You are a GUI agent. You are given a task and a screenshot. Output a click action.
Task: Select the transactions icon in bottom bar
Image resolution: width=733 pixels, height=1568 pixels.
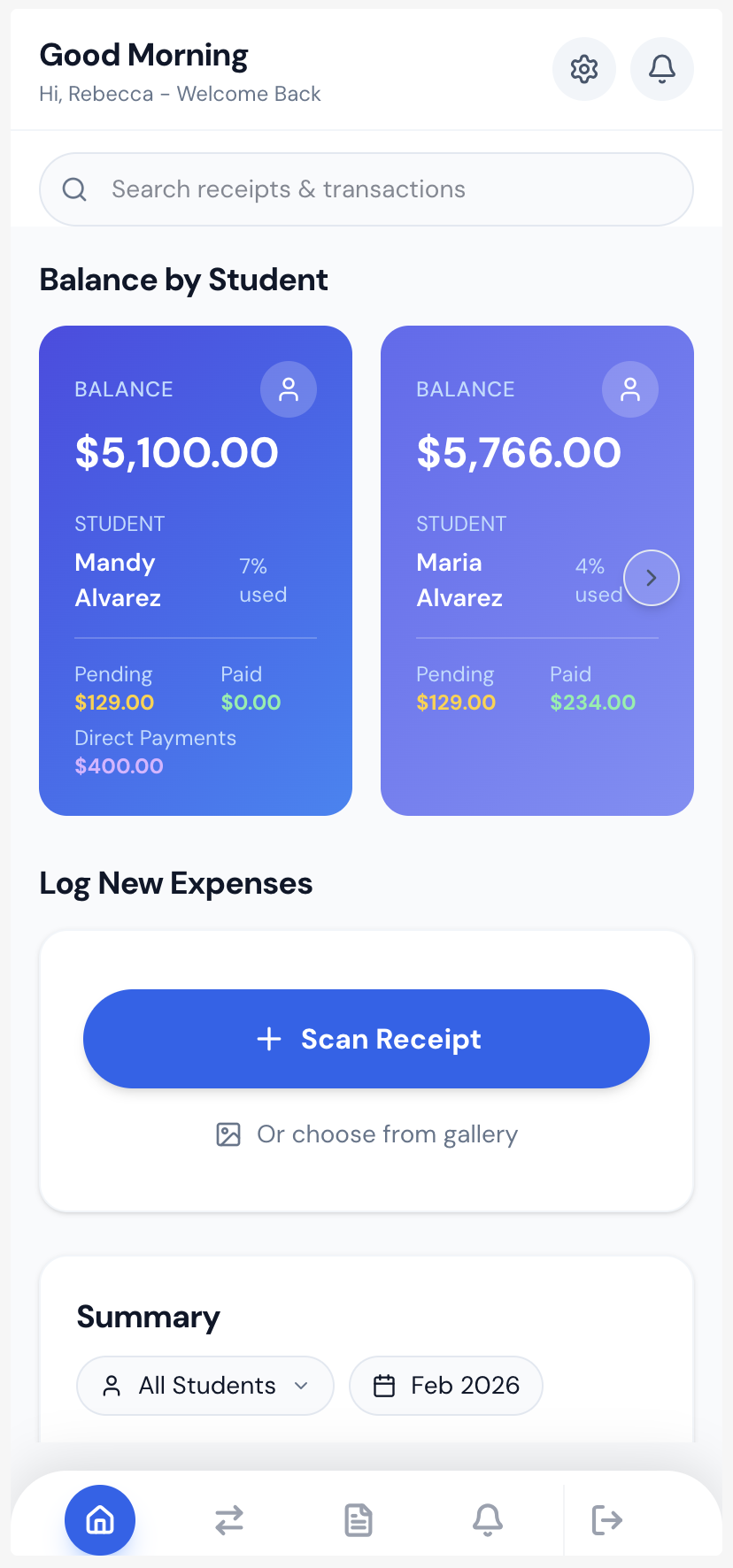228,1520
